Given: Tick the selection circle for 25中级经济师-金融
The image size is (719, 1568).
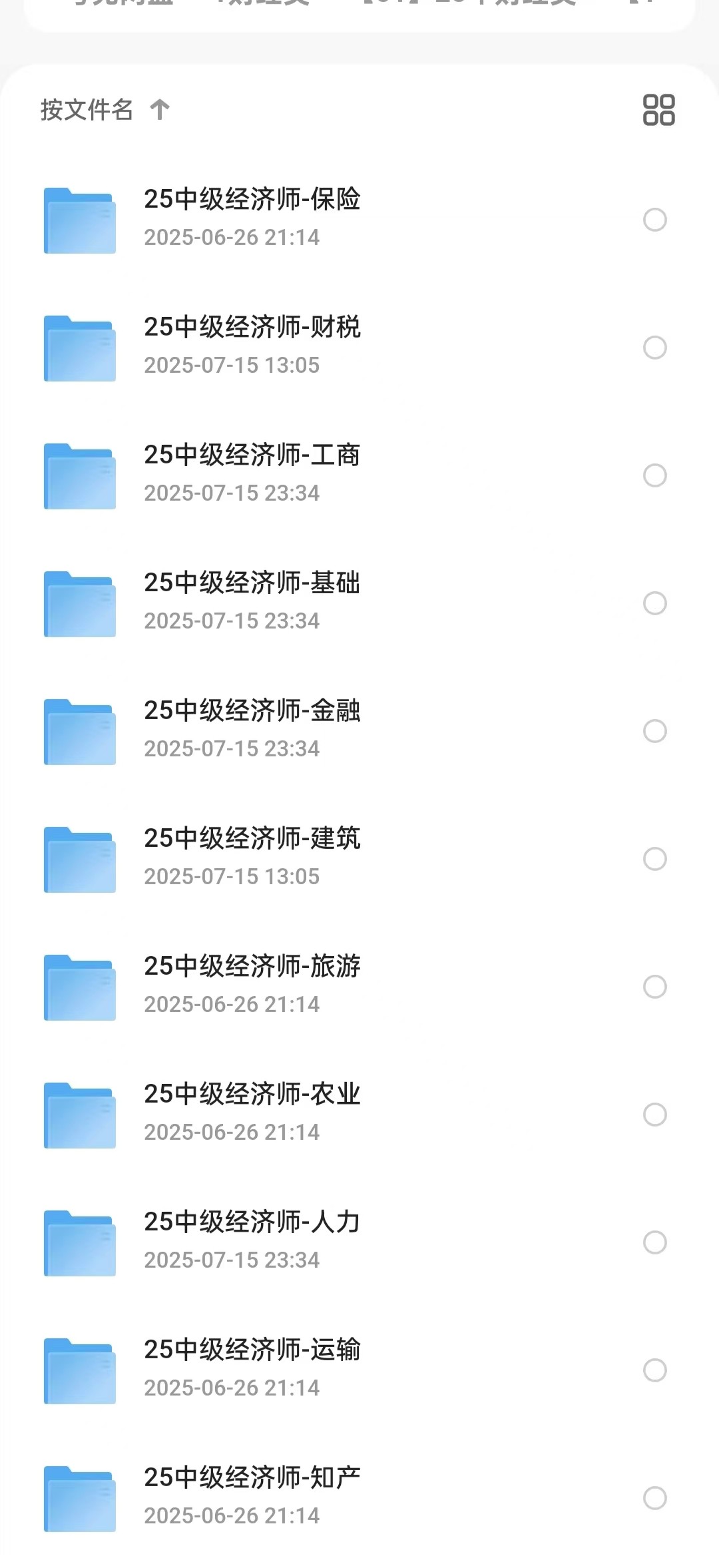Looking at the screenshot, I should (655, 731).
